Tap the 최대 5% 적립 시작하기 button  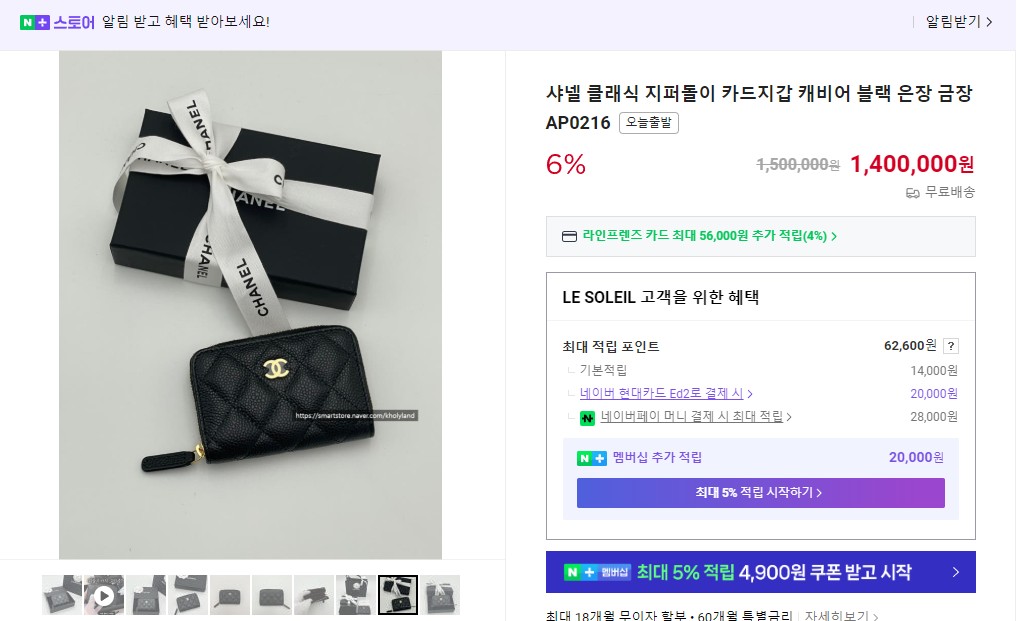tap(760, 493)
